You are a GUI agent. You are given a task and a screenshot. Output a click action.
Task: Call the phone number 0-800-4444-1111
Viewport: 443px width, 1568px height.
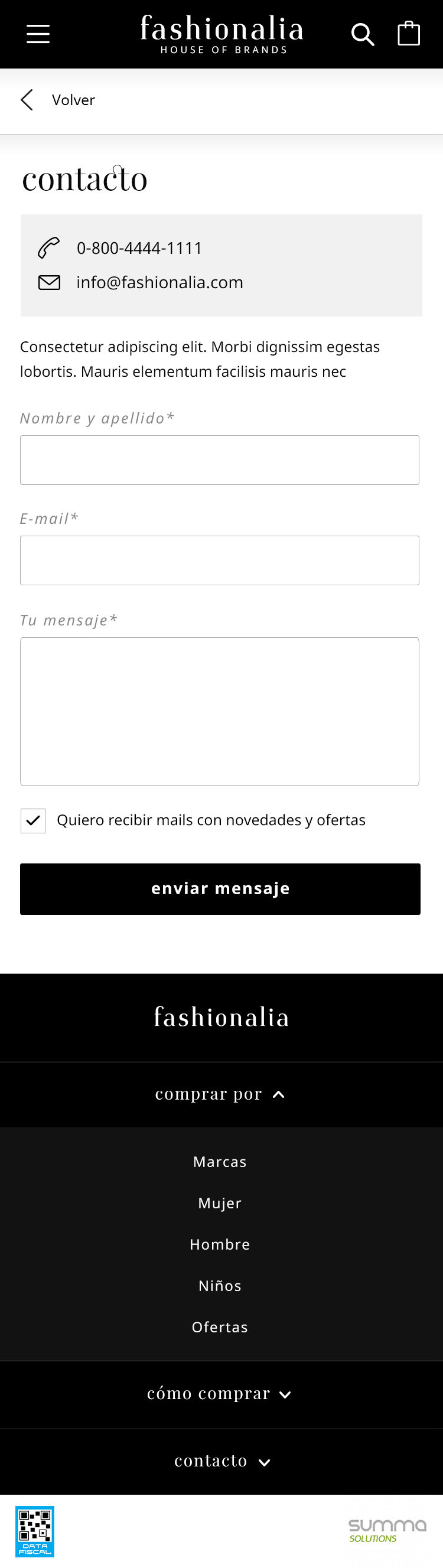click(x=139, y=249)
